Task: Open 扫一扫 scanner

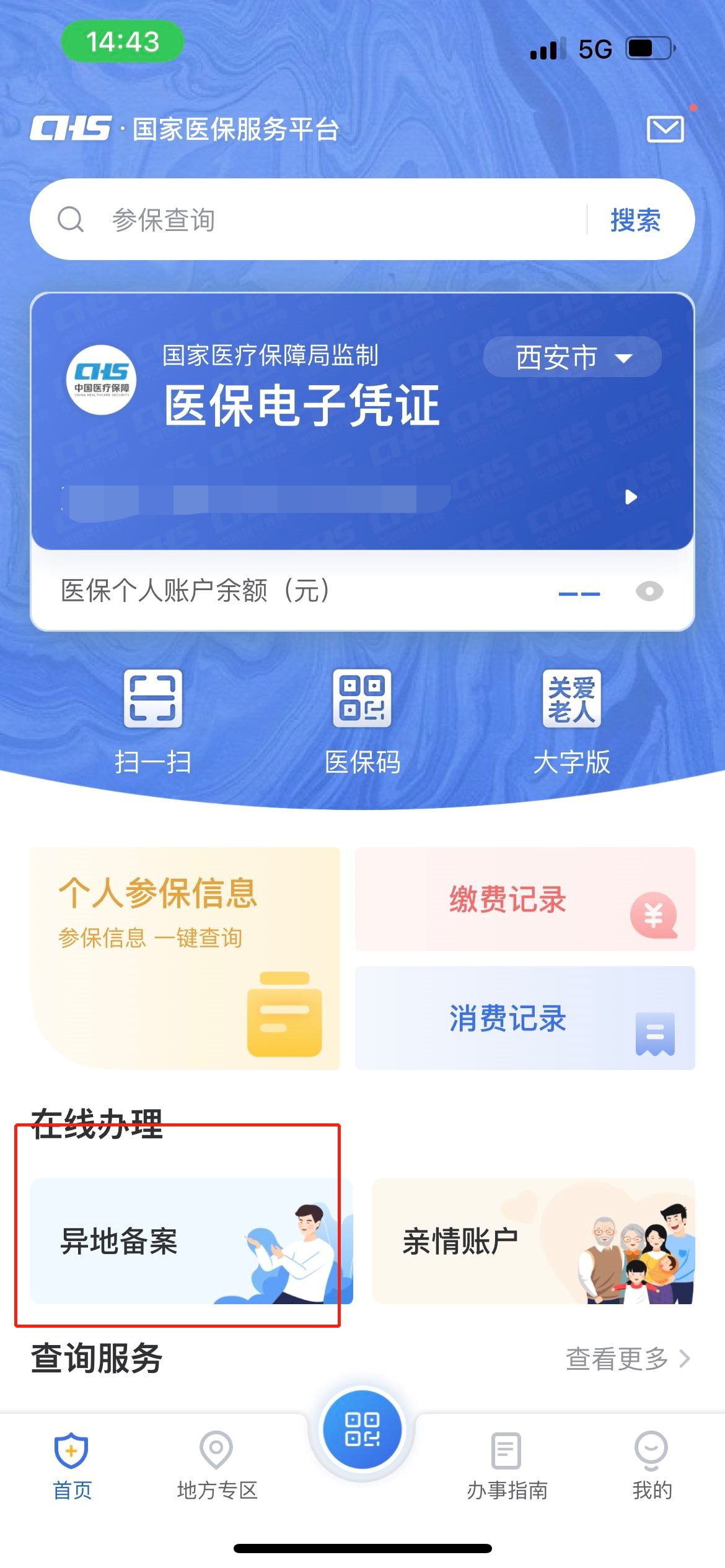Action: click(x=153, y=720)
